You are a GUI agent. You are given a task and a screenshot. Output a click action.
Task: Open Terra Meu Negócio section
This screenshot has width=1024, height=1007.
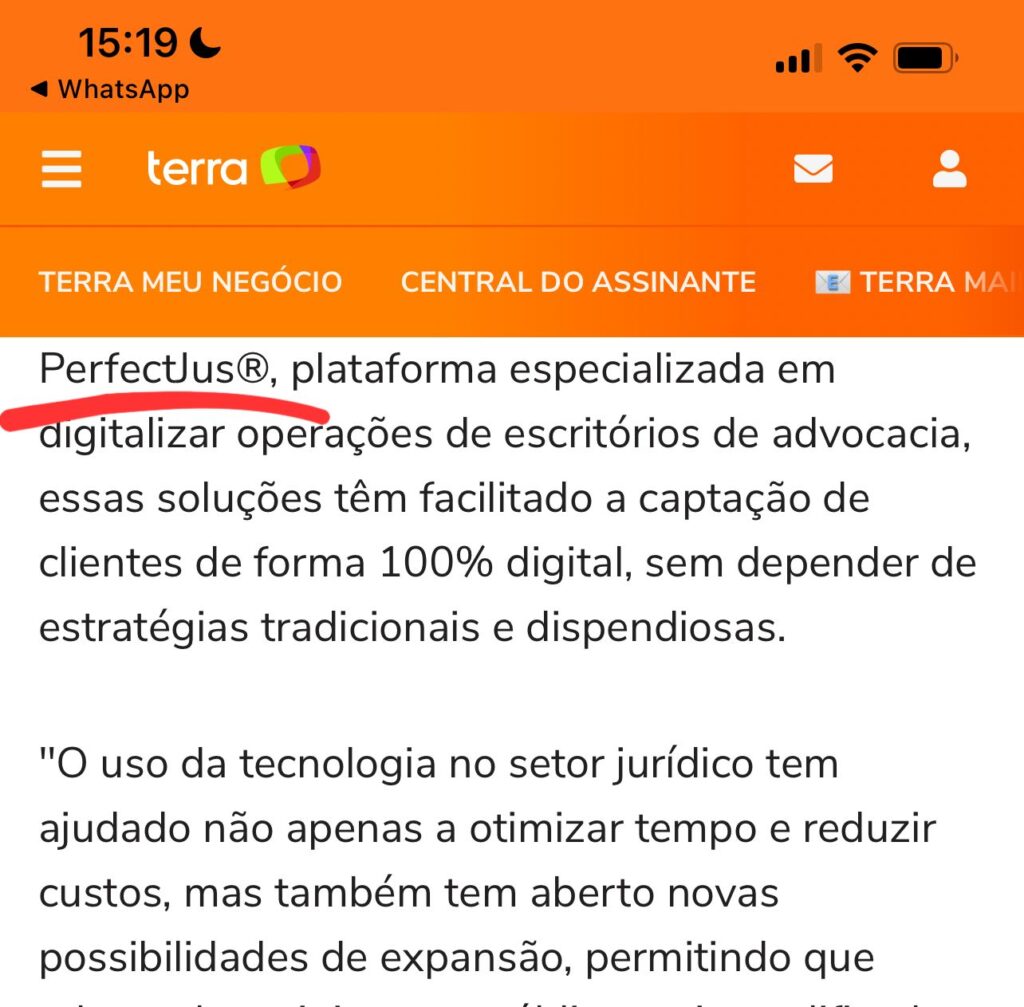click(x=190, y=282)
